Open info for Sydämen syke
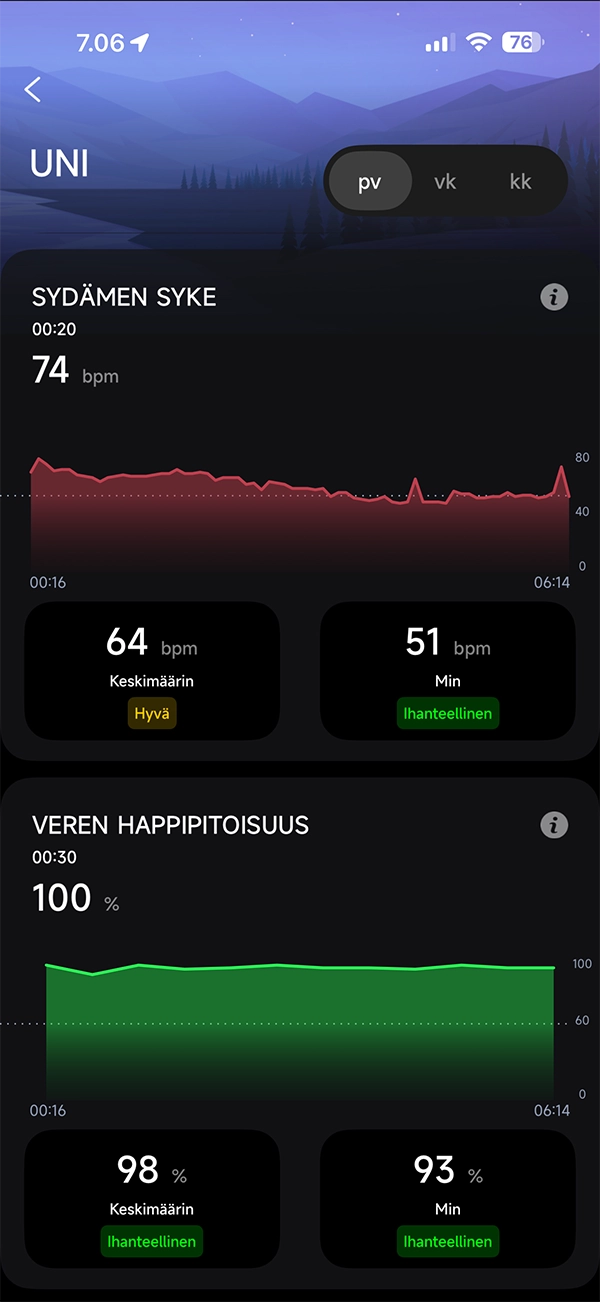Image resolution: width=600 pixels, height=1302 pixels. coord(554,297)
